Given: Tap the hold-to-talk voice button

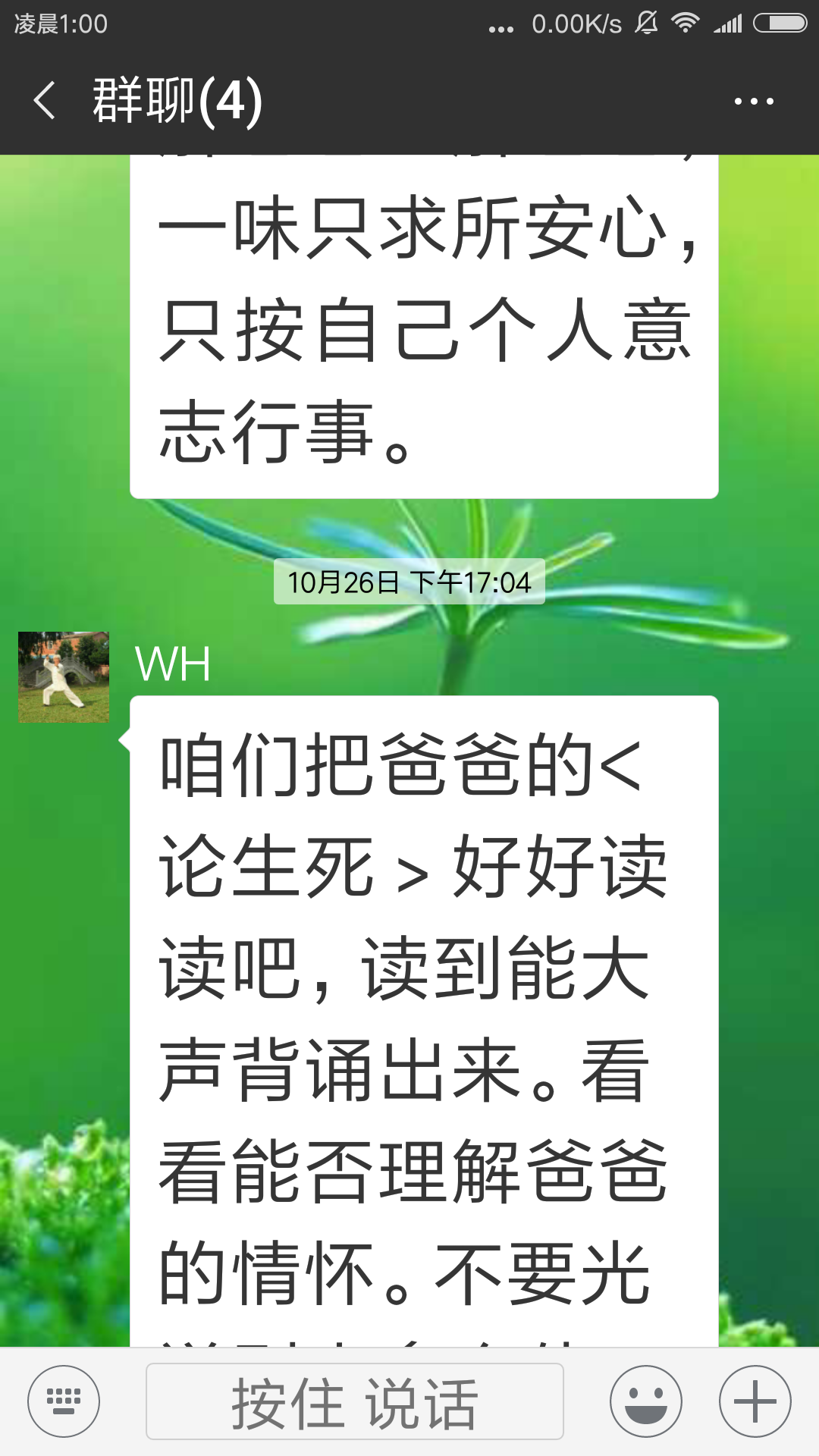Looking at the screenshot, I should point(355,1401).
